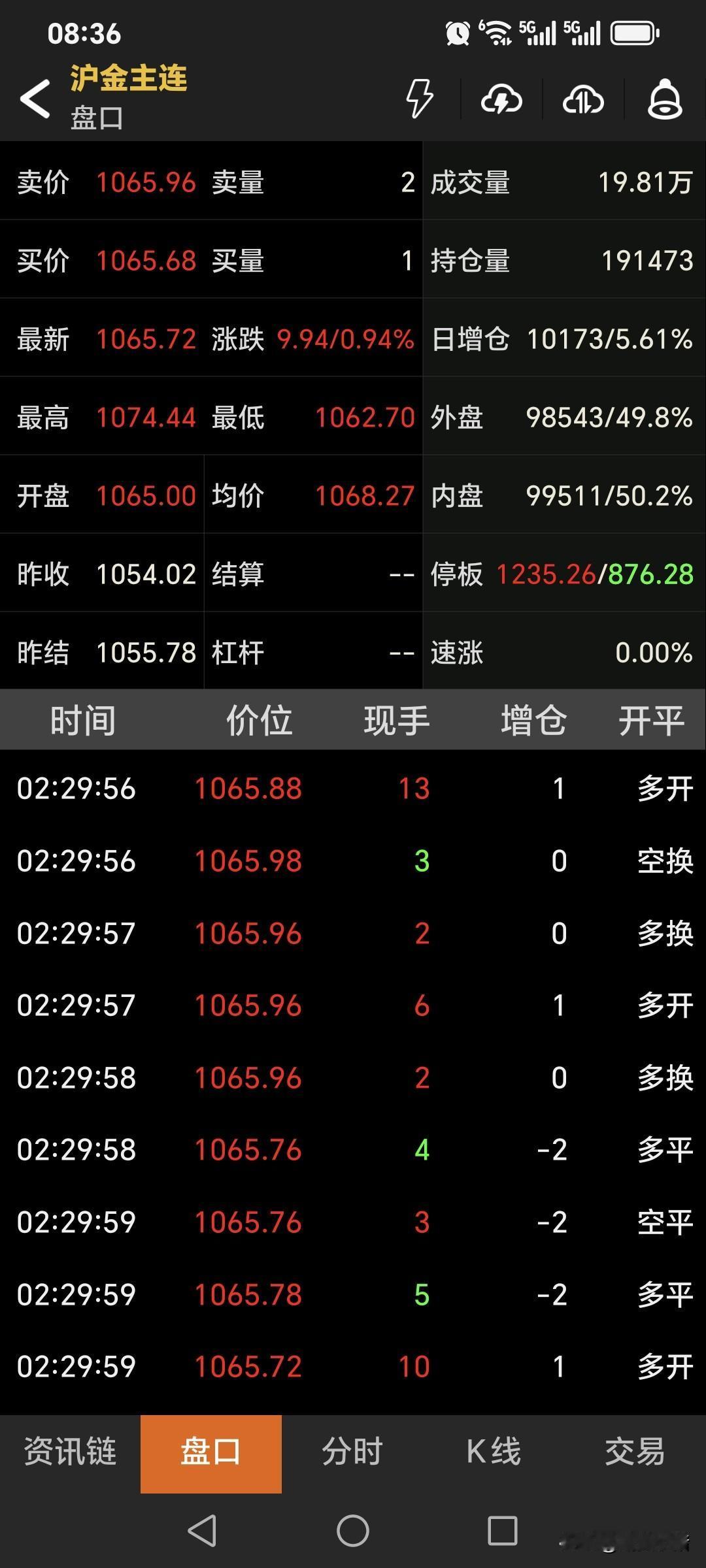Tap the back arrow next to 沪金主连
706x1568 pixels.
[34, 98]
